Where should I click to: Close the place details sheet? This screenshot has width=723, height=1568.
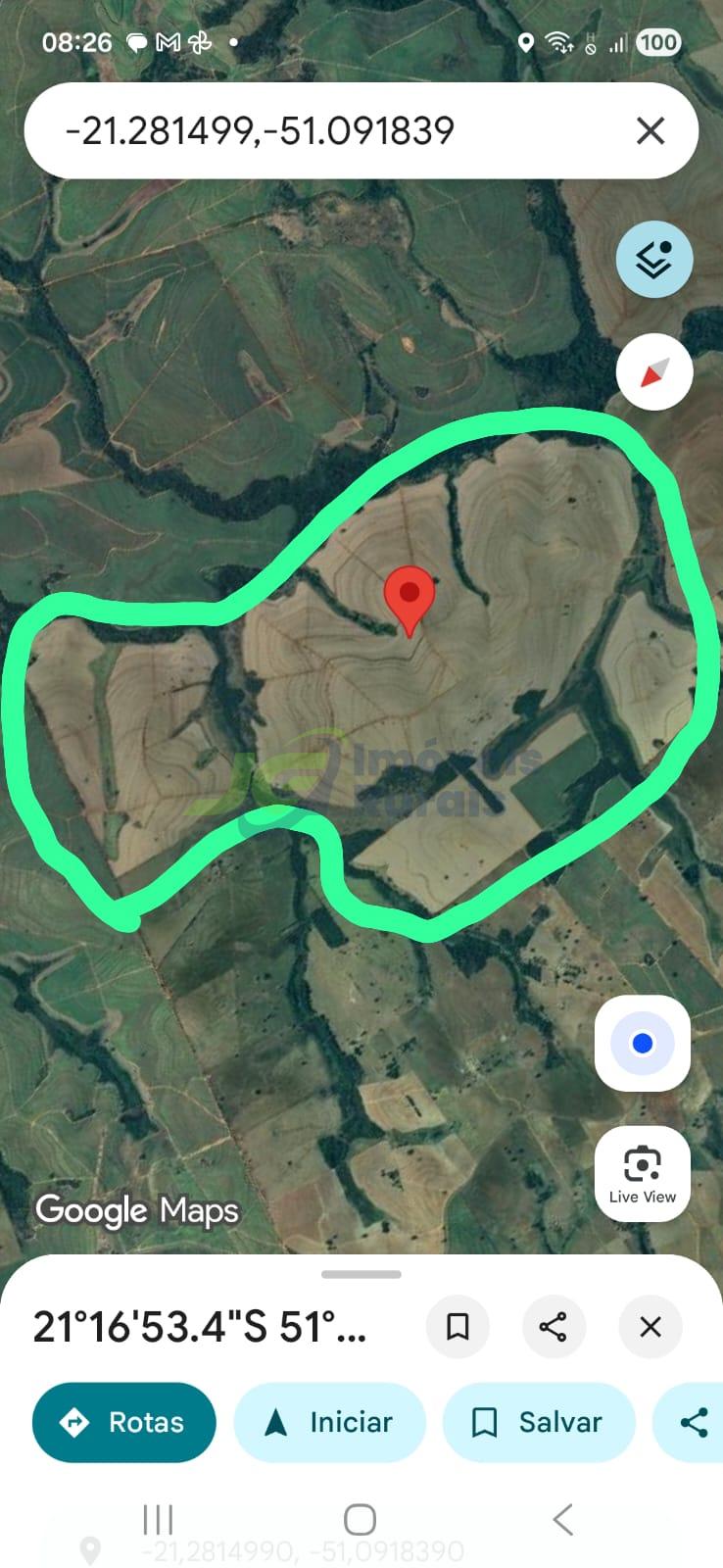click(650, 1327)
